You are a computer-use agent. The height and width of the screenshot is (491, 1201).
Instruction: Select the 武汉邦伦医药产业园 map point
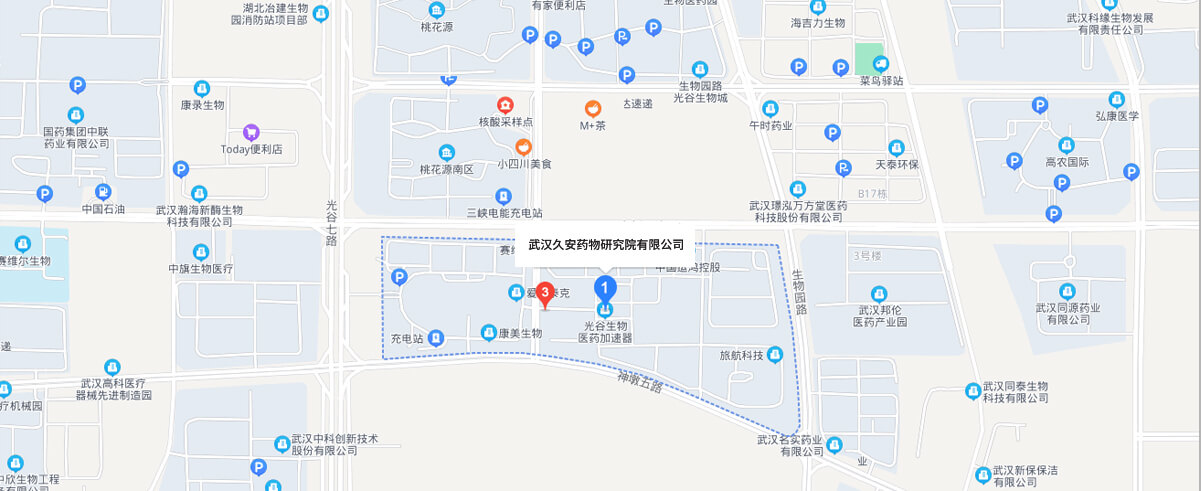point(879,293)
